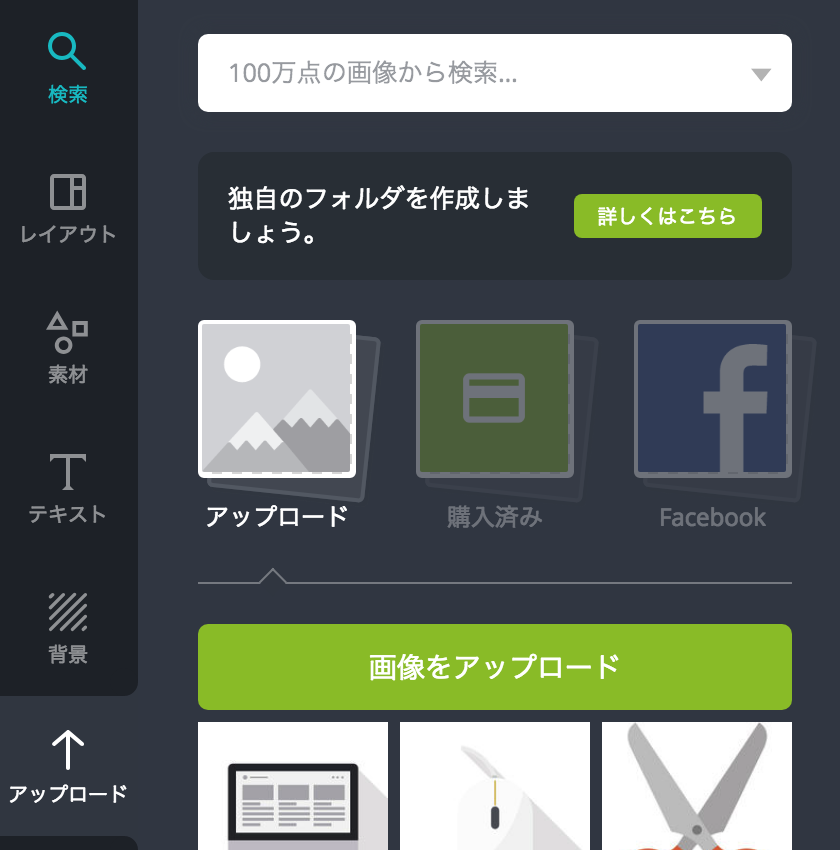Tap the 詳しくはこちら button

[667, 216]
